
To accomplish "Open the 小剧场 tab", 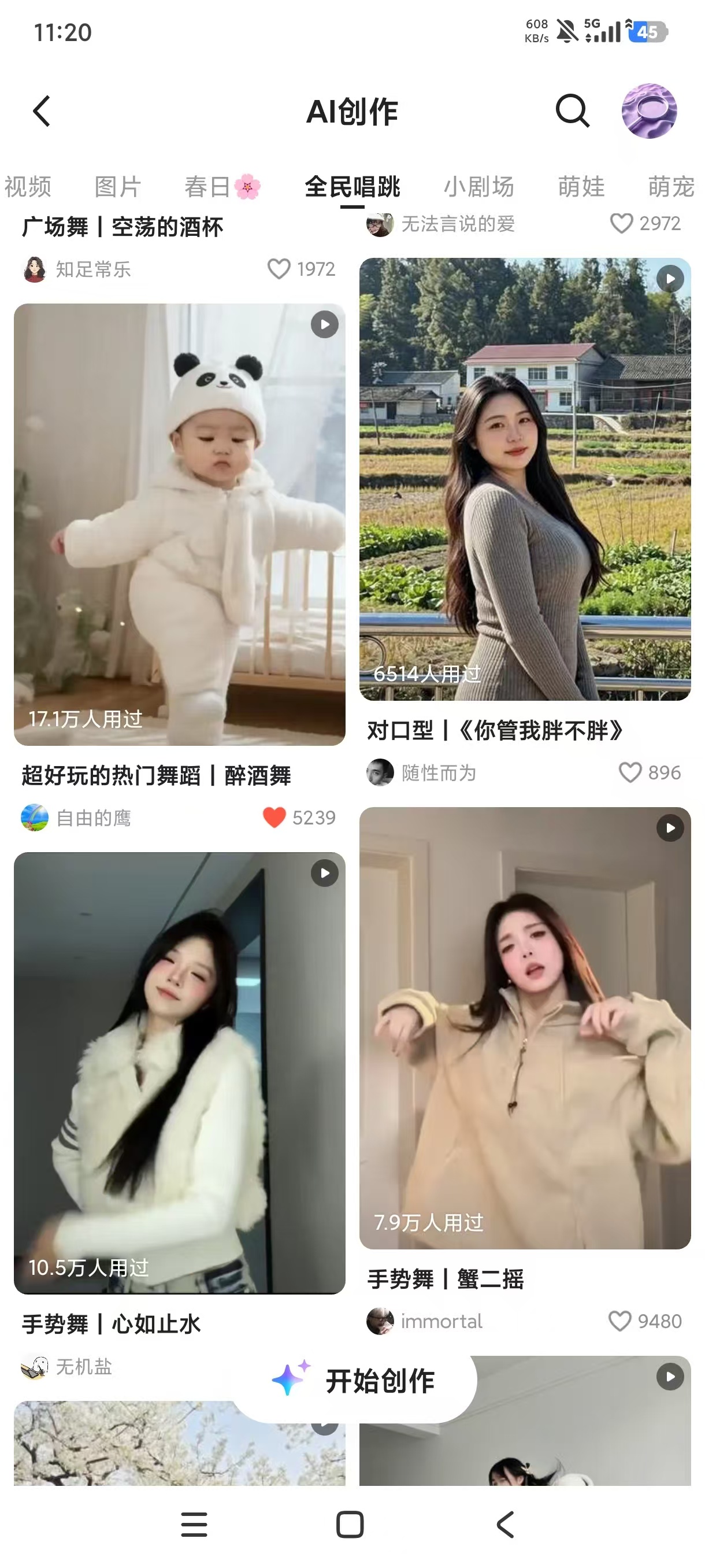I will click(x=478, y=186).
